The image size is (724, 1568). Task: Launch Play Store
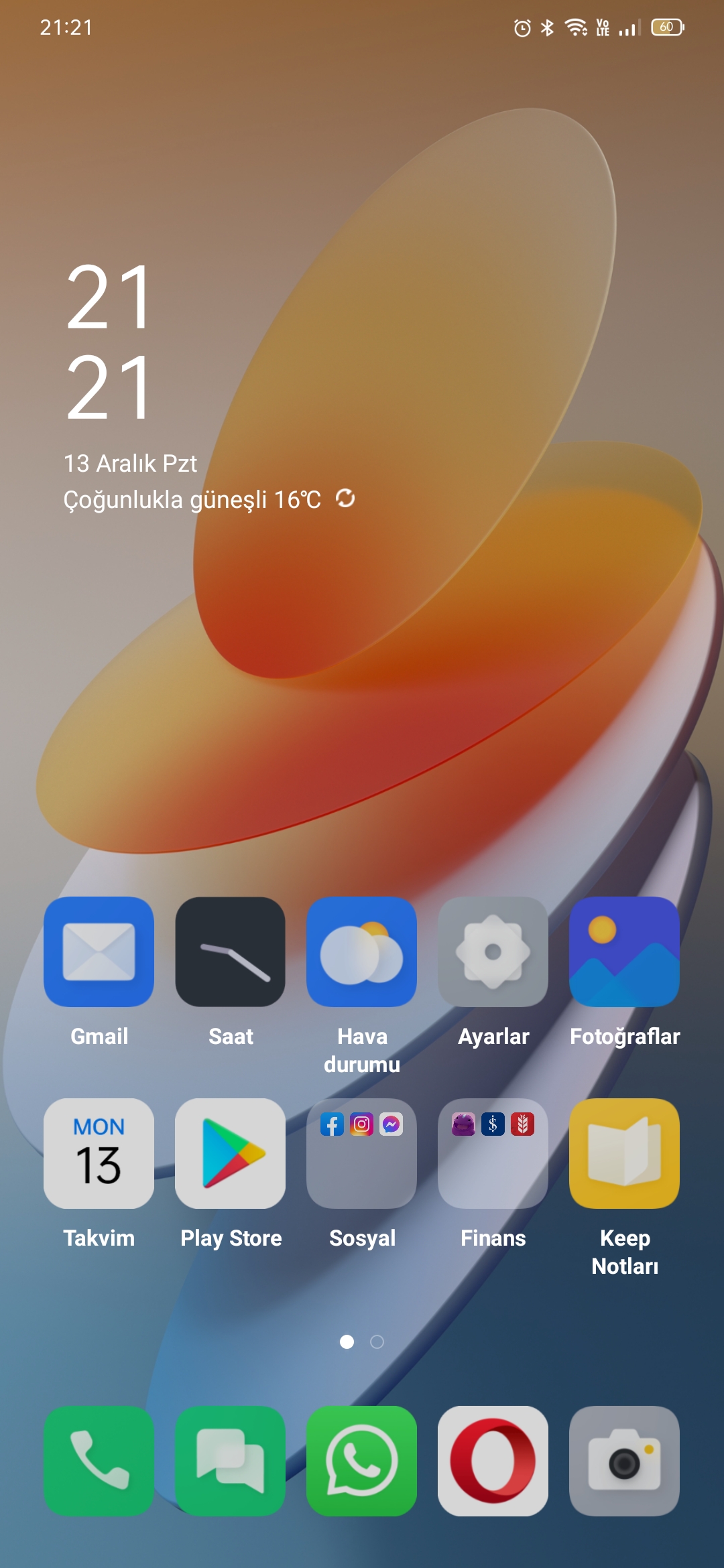(230, 1153)
